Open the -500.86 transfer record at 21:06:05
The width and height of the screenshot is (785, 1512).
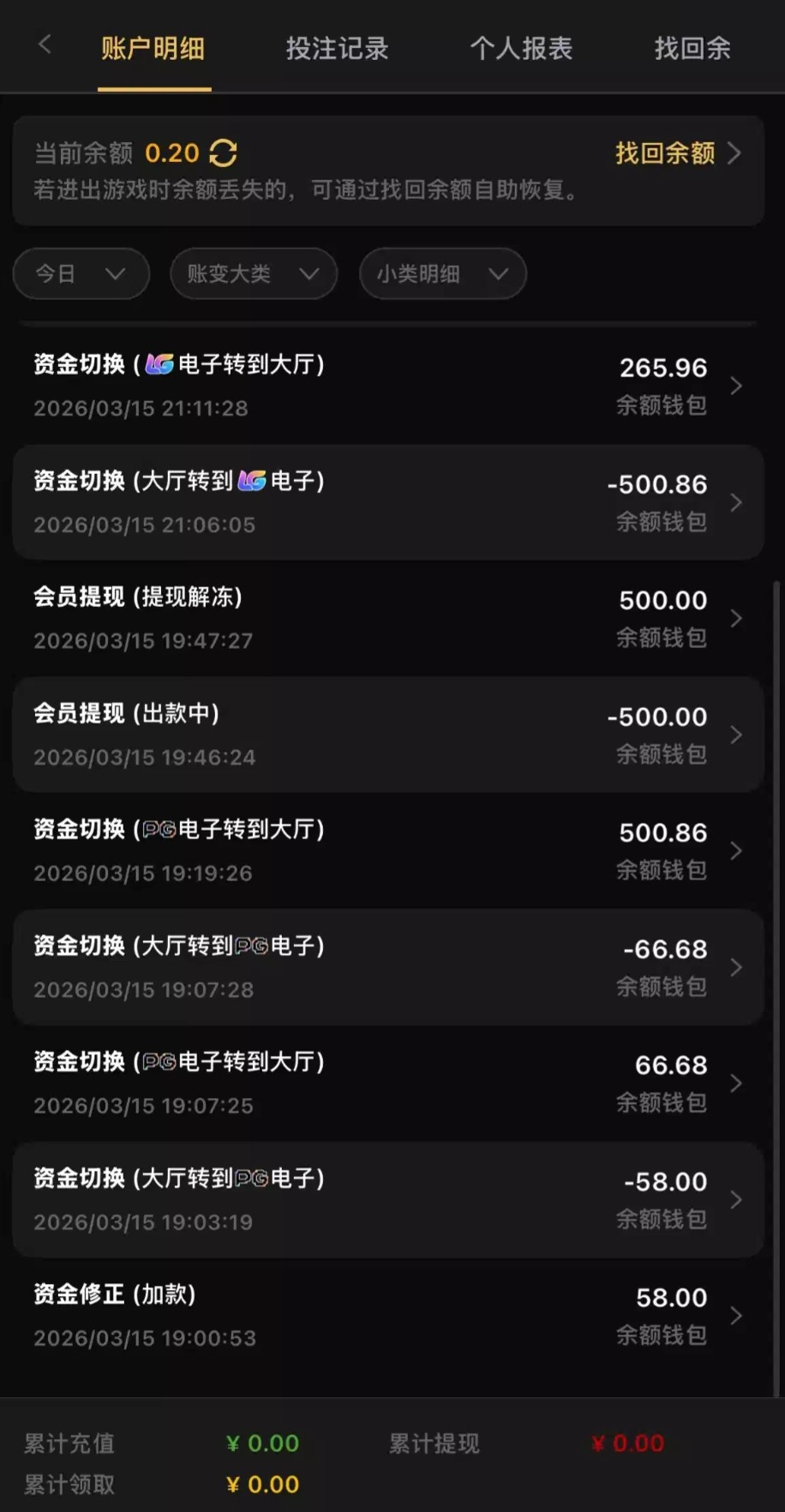[x=387, y=502]
